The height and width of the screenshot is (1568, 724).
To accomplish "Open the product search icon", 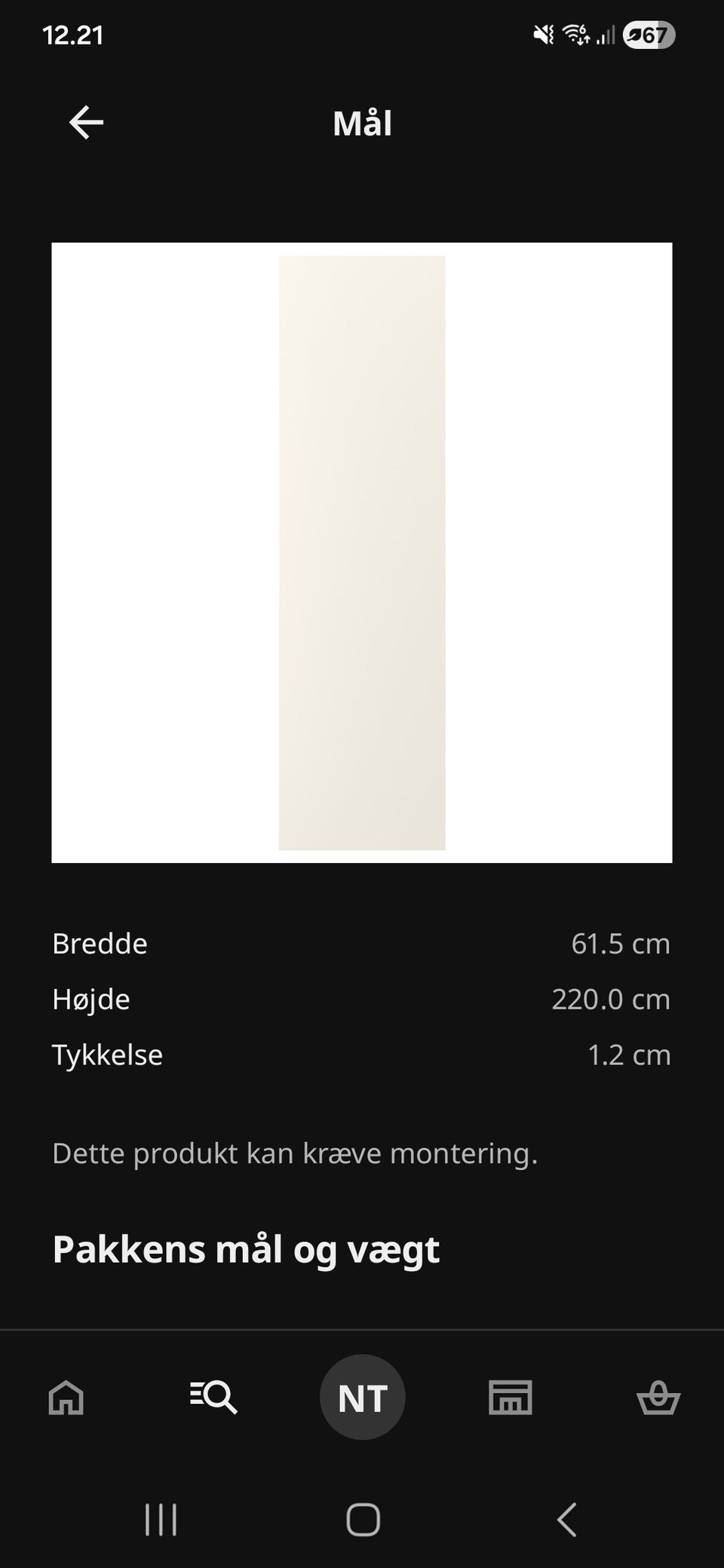I will (213, 1397).
